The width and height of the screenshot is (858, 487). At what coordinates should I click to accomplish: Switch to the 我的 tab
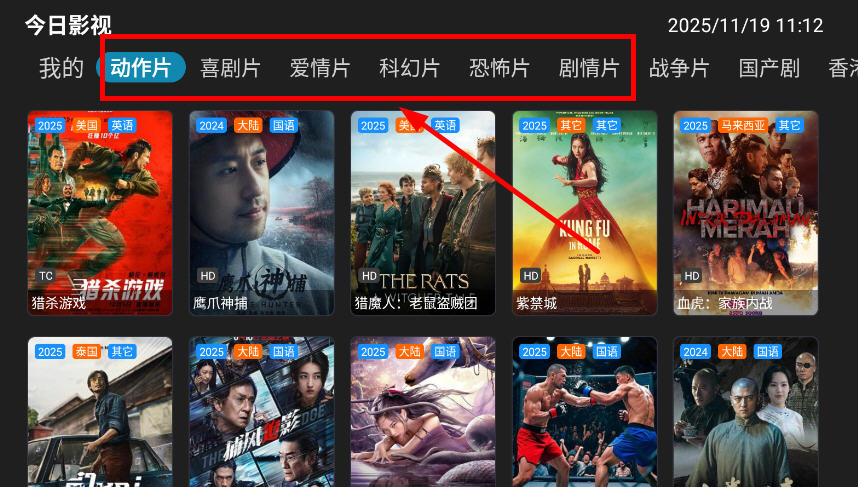pos(61,68)
